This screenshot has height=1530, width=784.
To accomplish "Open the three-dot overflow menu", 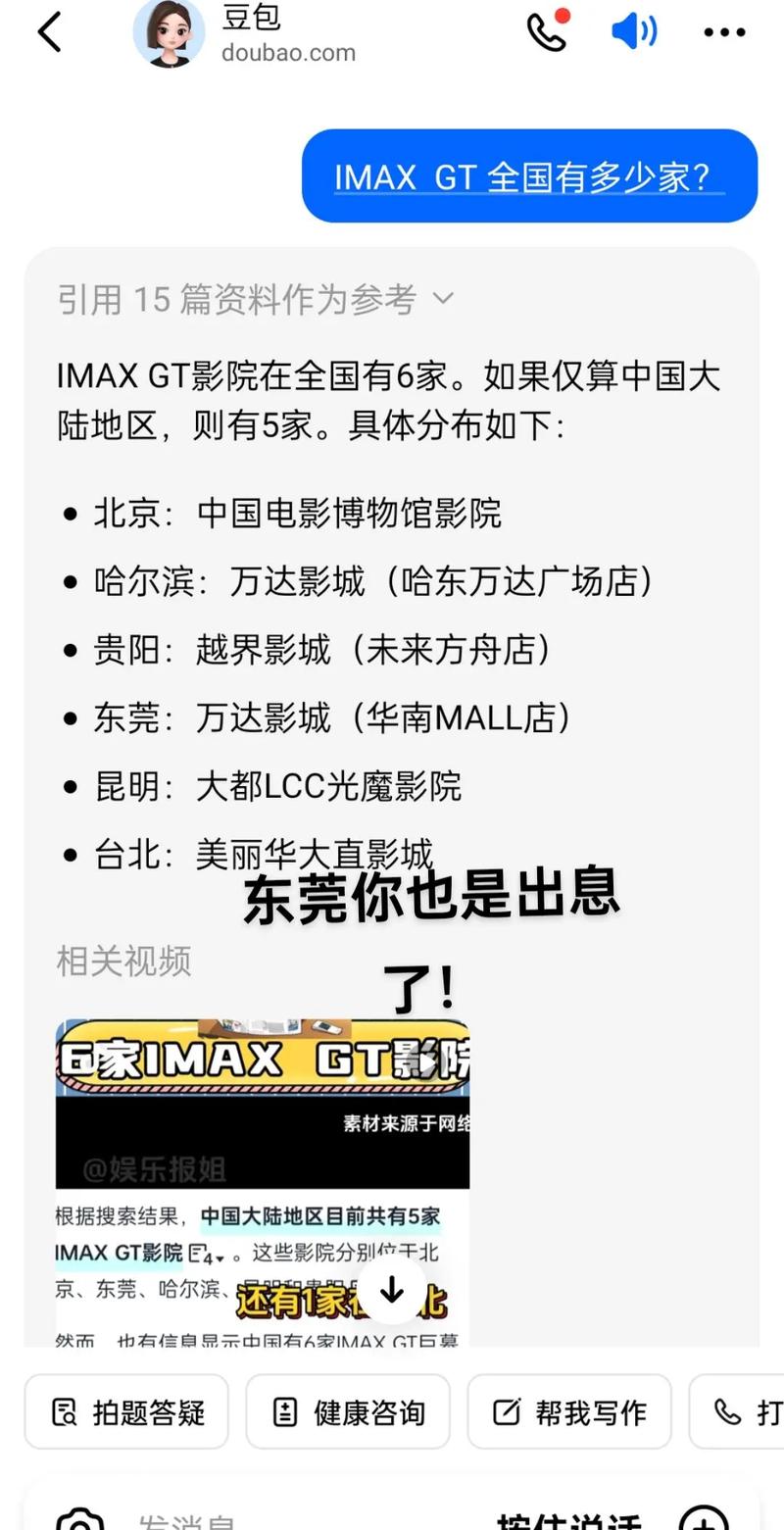I will [x=724, y=32].
